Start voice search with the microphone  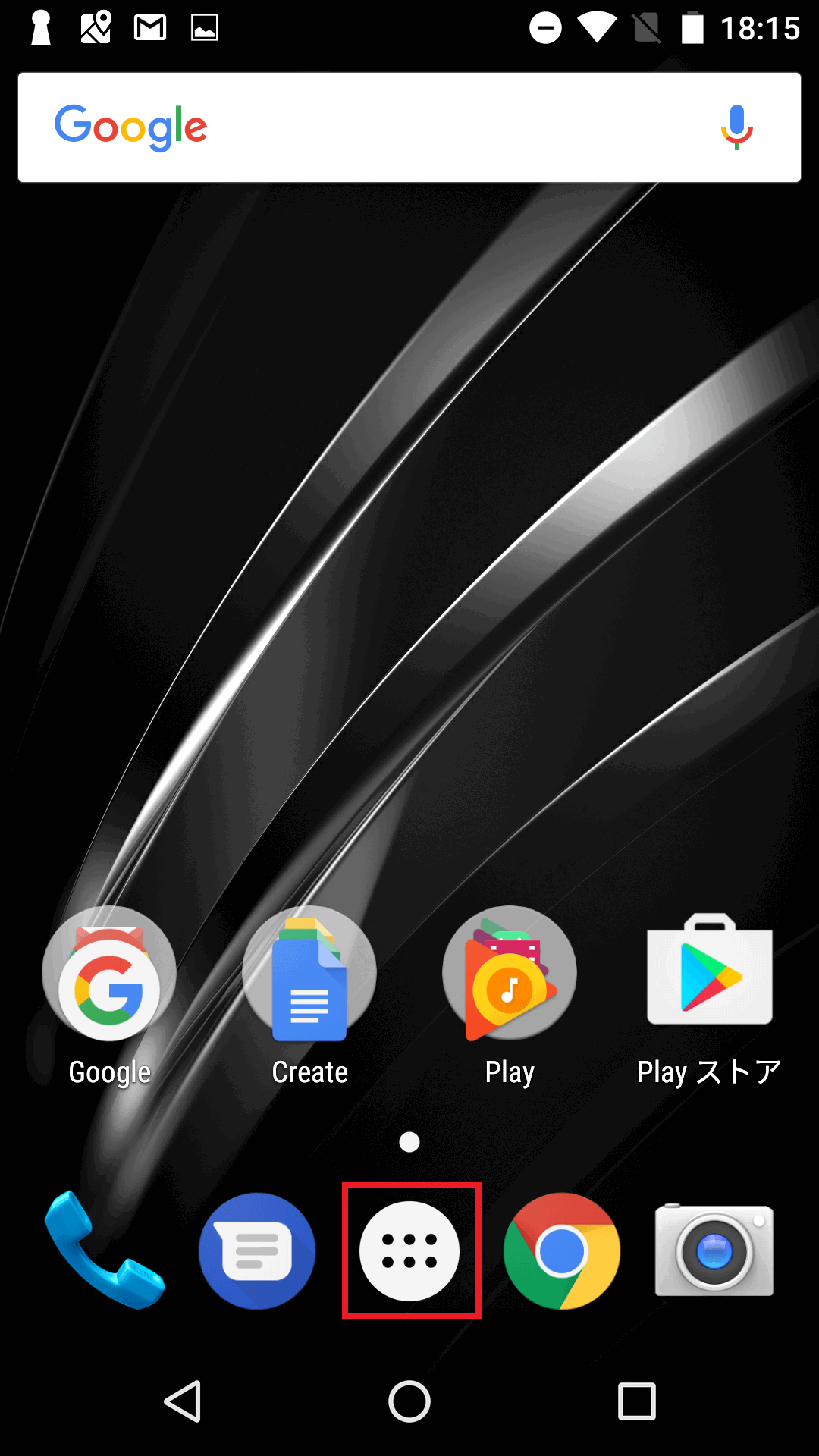736,127
